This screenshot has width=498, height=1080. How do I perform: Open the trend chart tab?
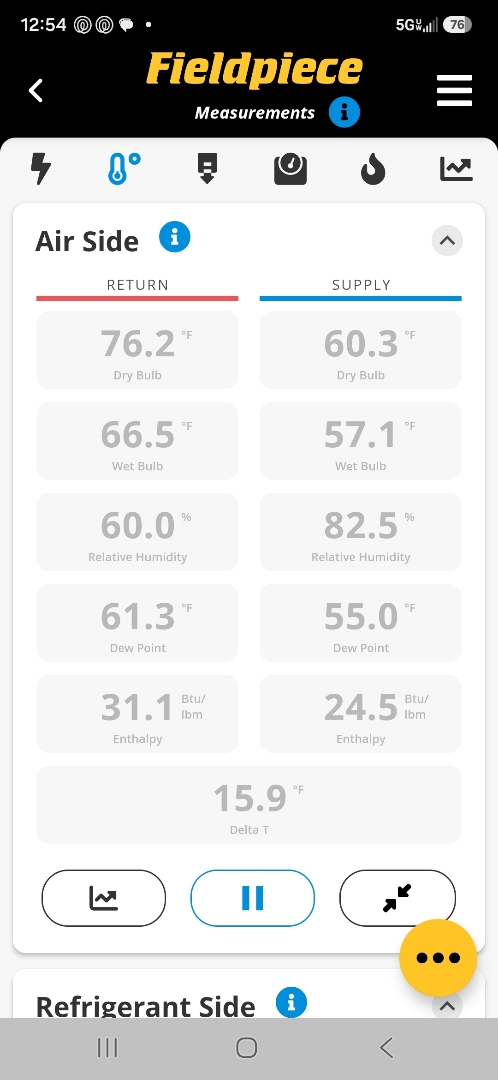point(456,169)
